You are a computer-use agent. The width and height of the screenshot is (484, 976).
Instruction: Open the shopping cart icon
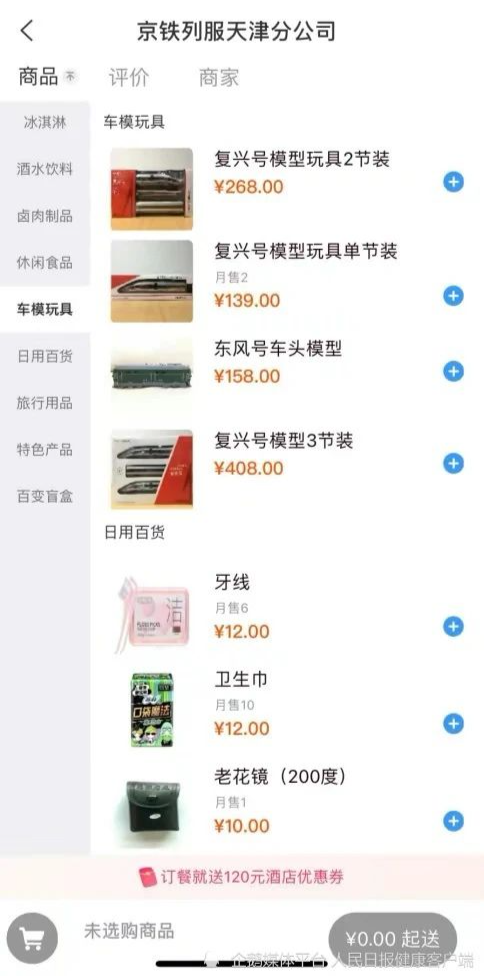[31, 937]
